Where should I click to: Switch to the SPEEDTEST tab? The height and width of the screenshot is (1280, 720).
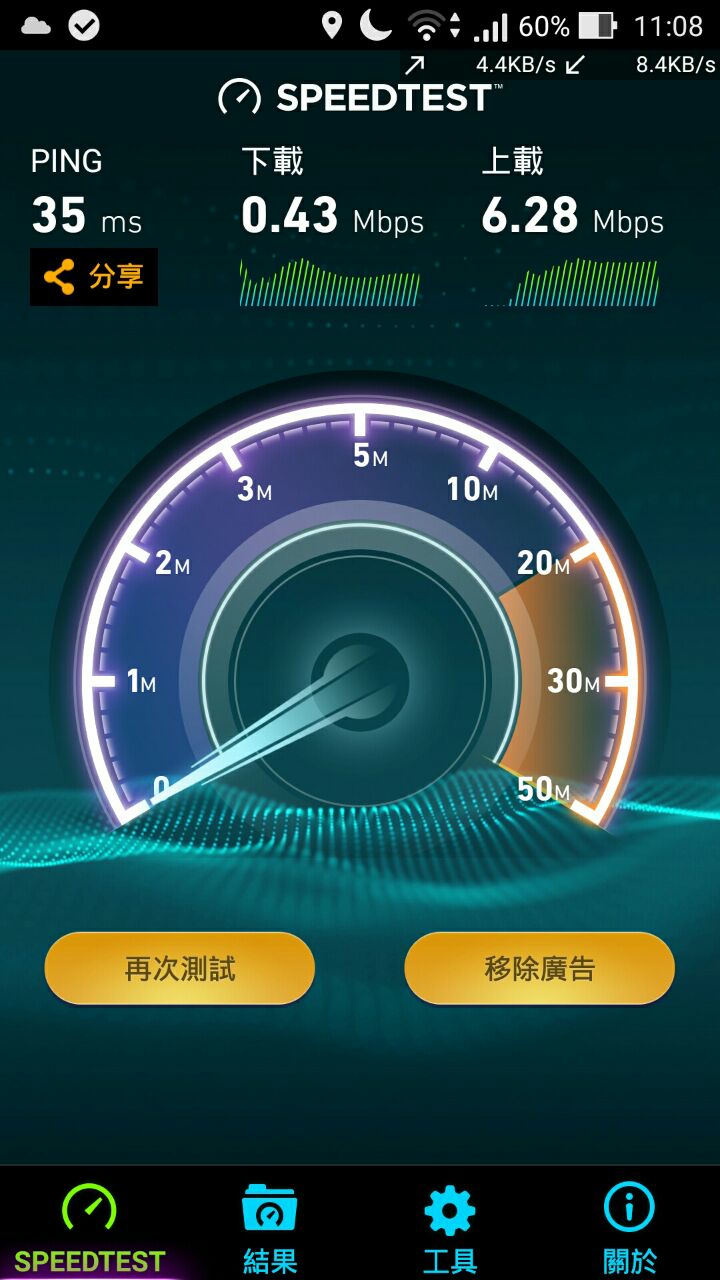pyautogui.click(x=90, y=1226)
